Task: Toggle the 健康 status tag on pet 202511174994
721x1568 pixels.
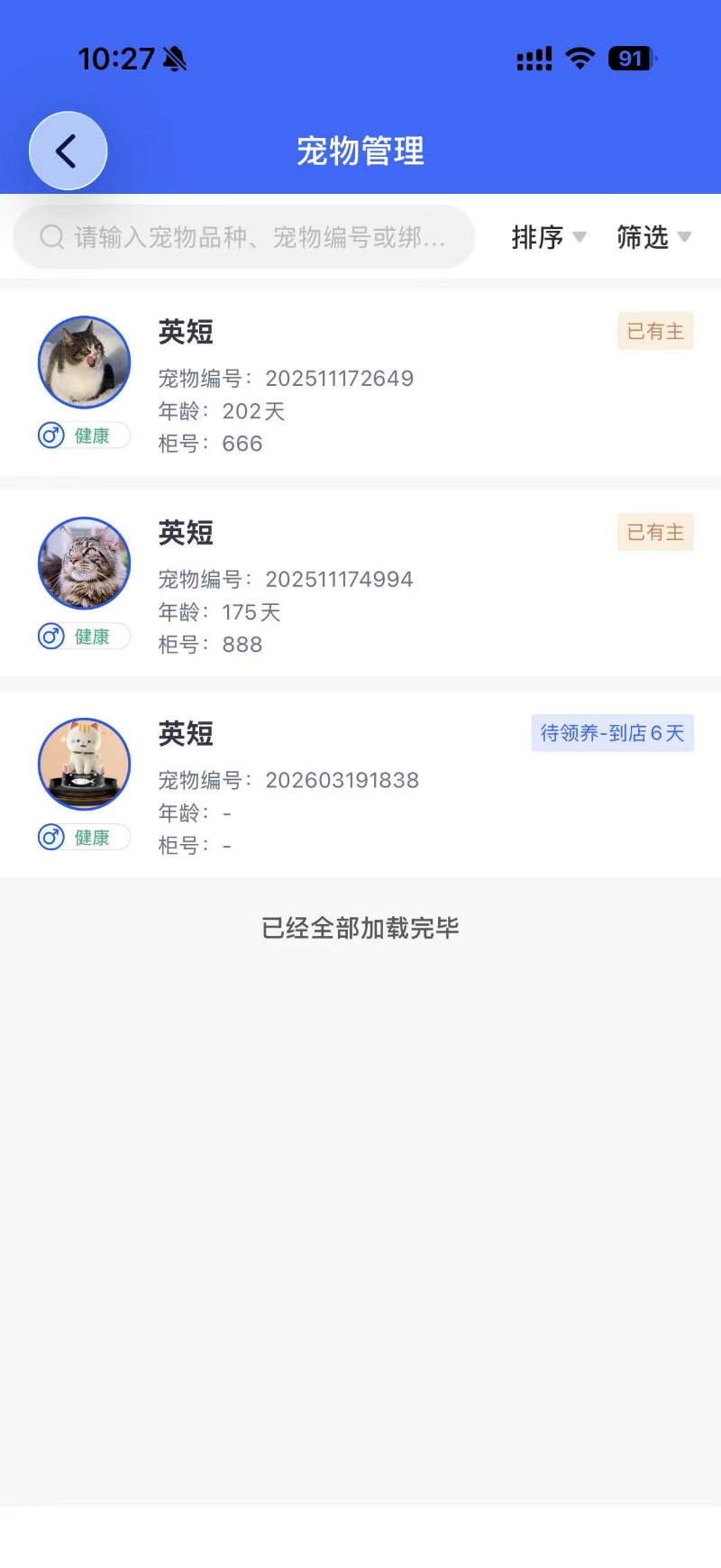Action: point(93,637)
